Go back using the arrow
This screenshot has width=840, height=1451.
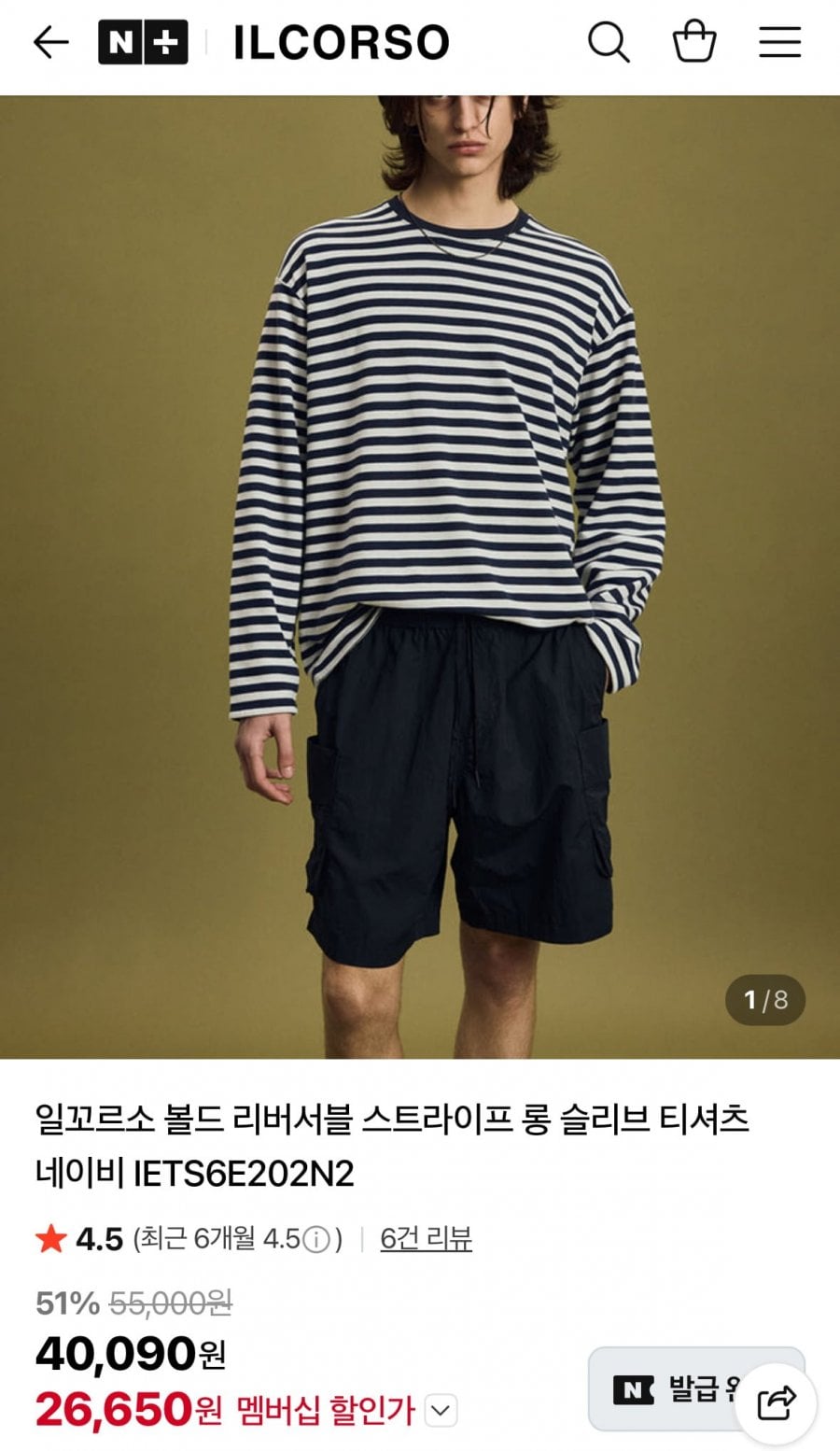[50, 42]
